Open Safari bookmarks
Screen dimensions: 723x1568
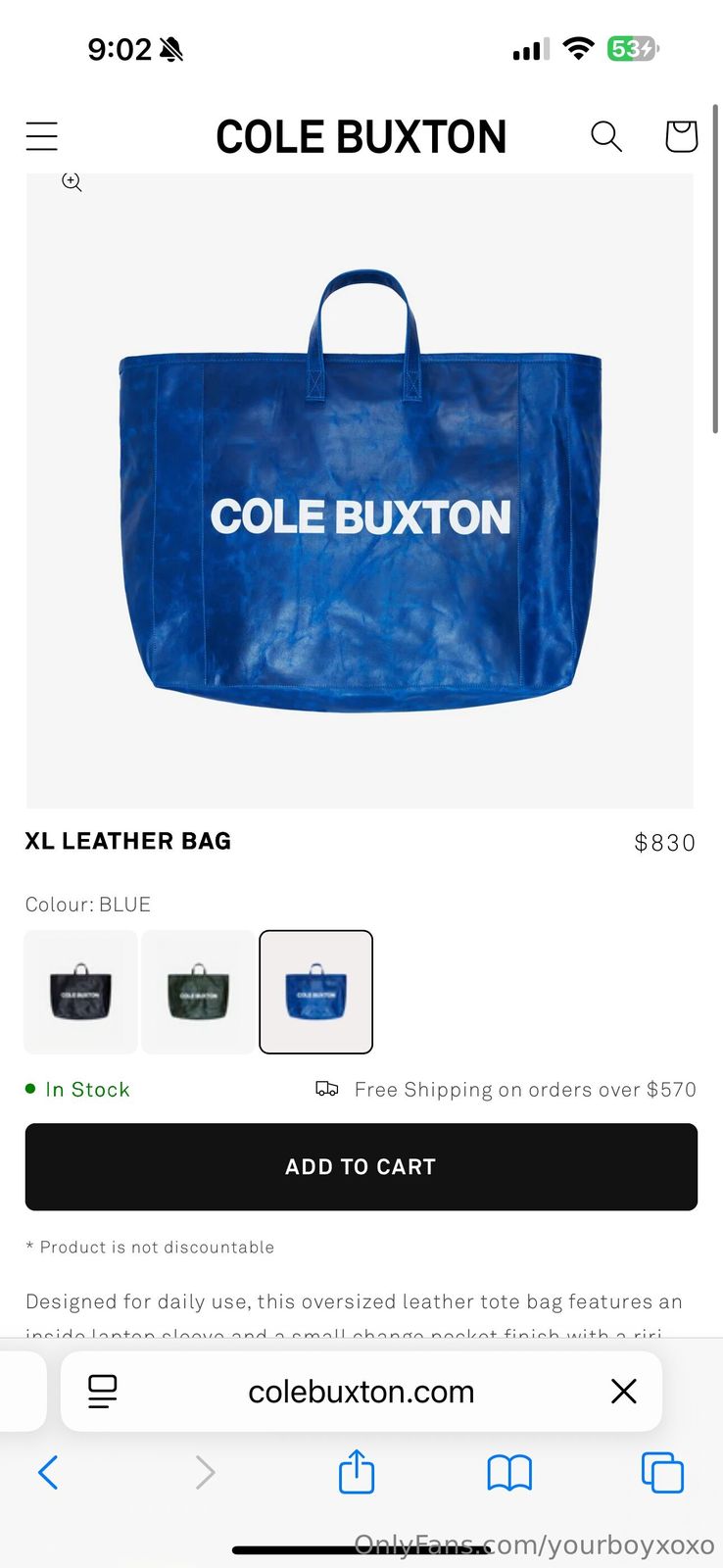[x=509, y=1472]
